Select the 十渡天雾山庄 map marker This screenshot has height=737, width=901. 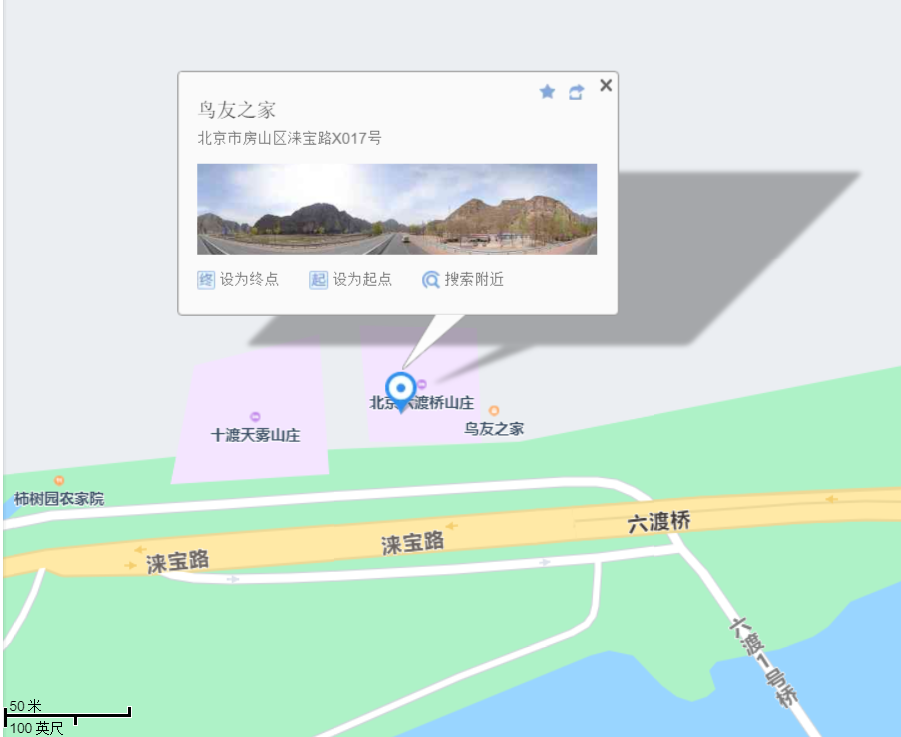(x=255, y=417)
